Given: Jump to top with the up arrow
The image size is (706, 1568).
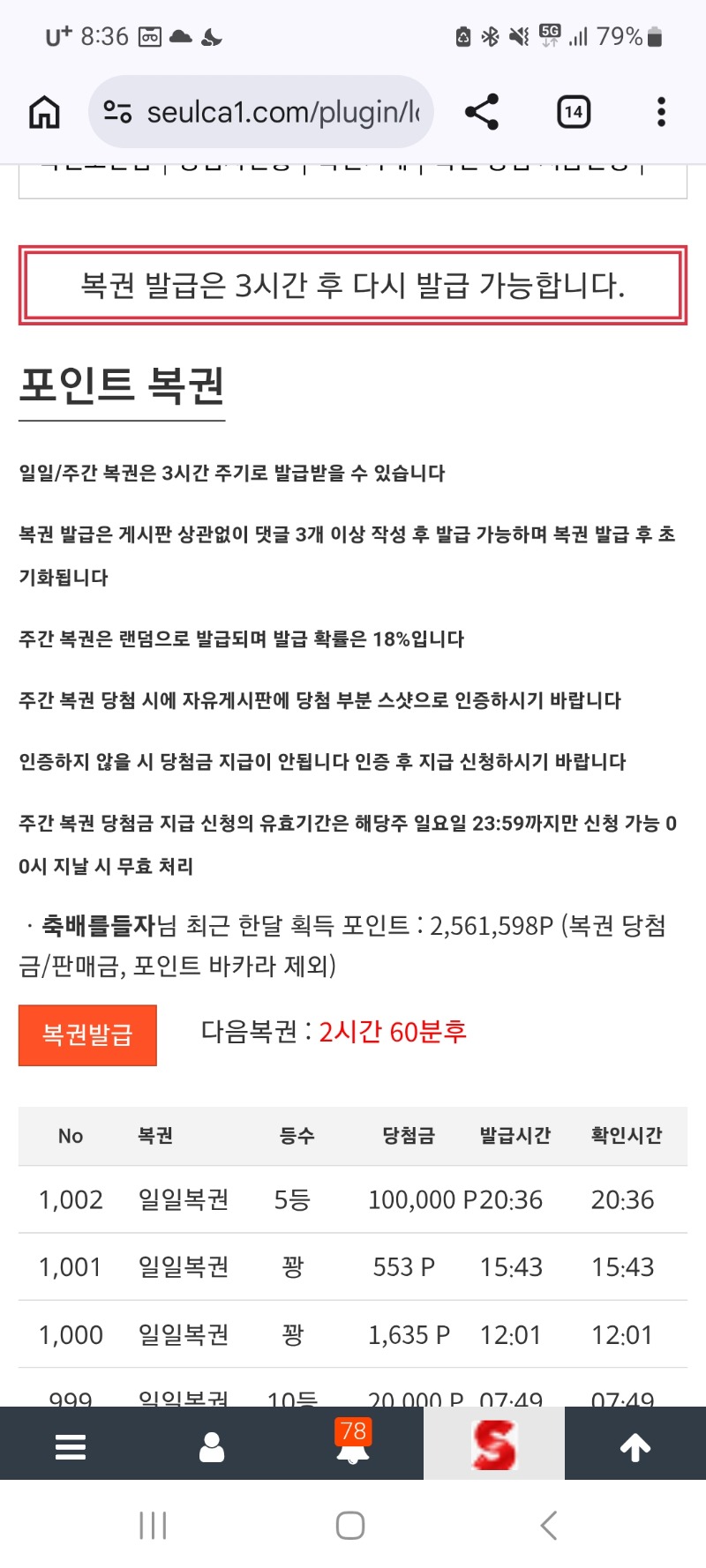Looking at the screenshot, I should [635, 1446].
